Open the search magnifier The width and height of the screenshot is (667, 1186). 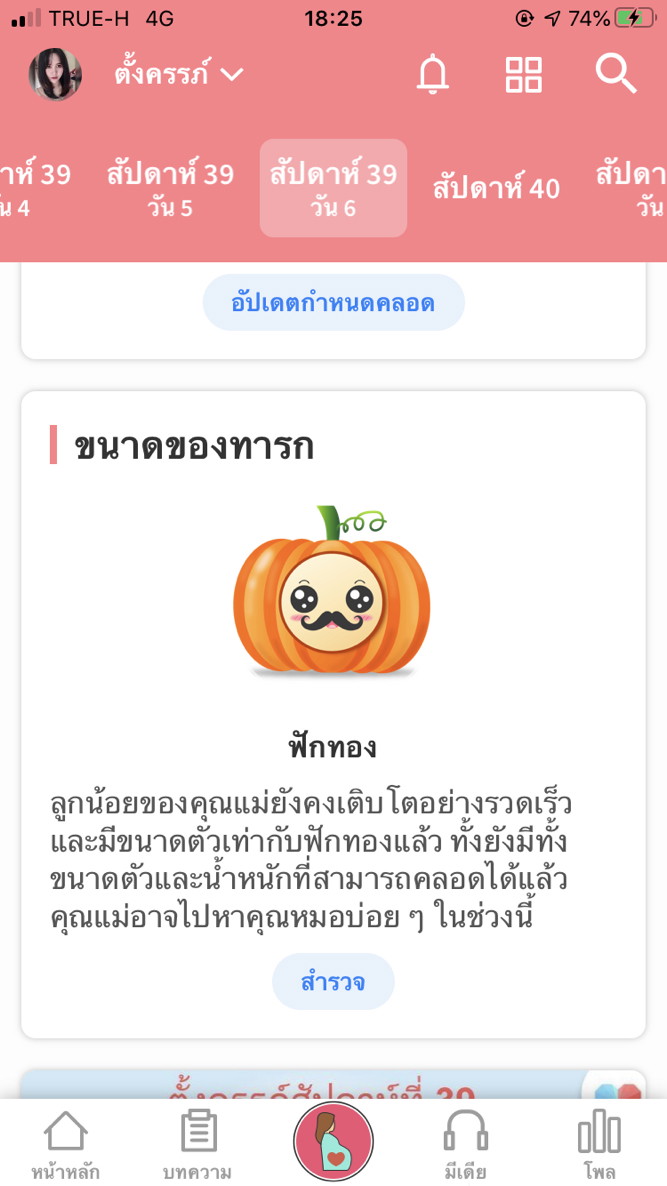tap(615, 74)
